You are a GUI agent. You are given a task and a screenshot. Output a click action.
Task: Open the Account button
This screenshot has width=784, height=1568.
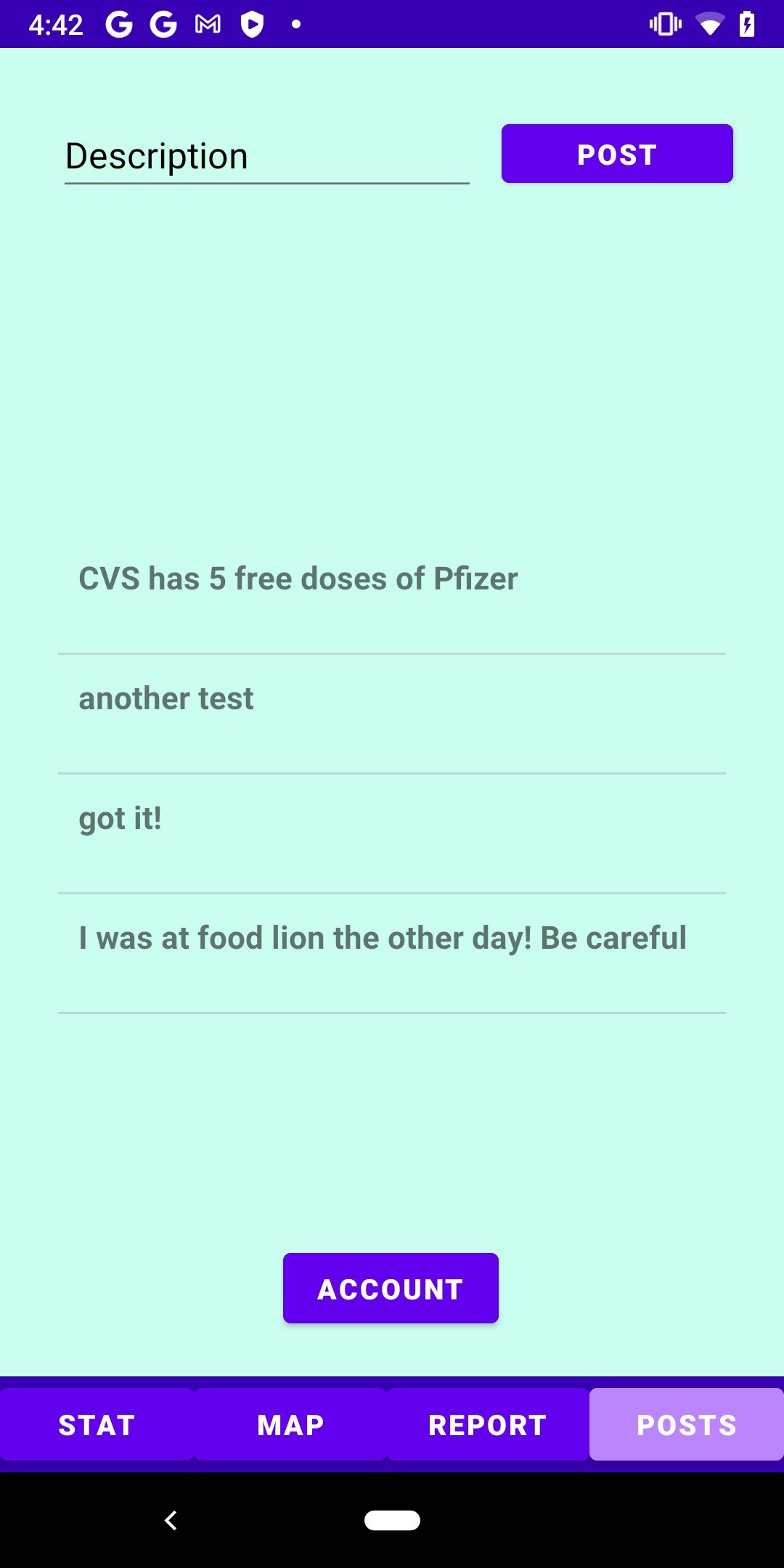pos(391,1289)
